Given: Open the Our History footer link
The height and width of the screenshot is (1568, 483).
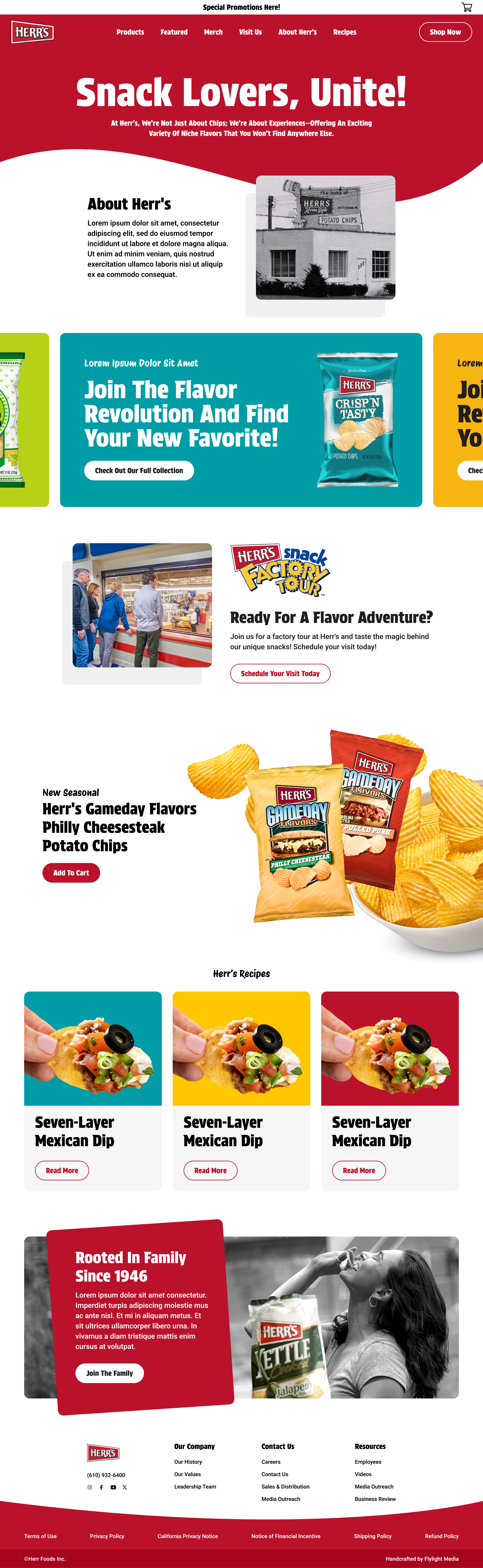Looking at the screenshot, I should [188, 1461].
